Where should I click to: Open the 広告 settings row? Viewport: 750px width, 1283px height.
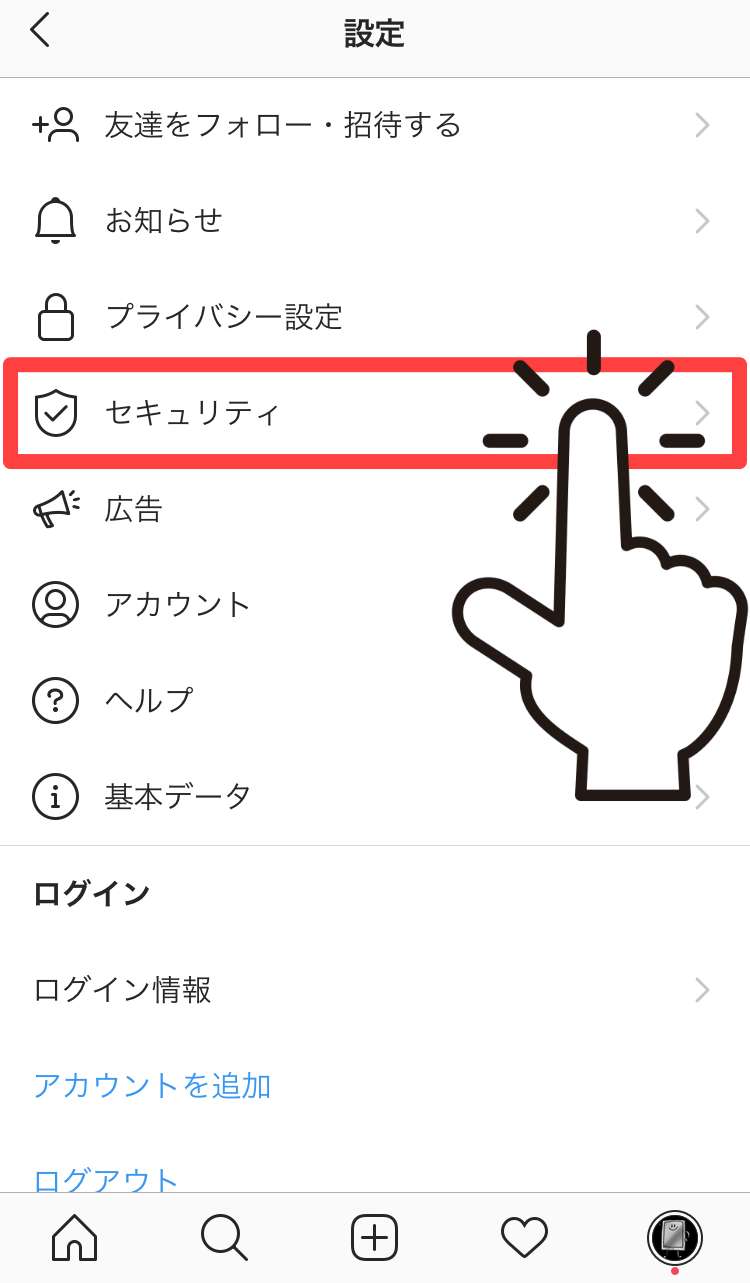134,509
